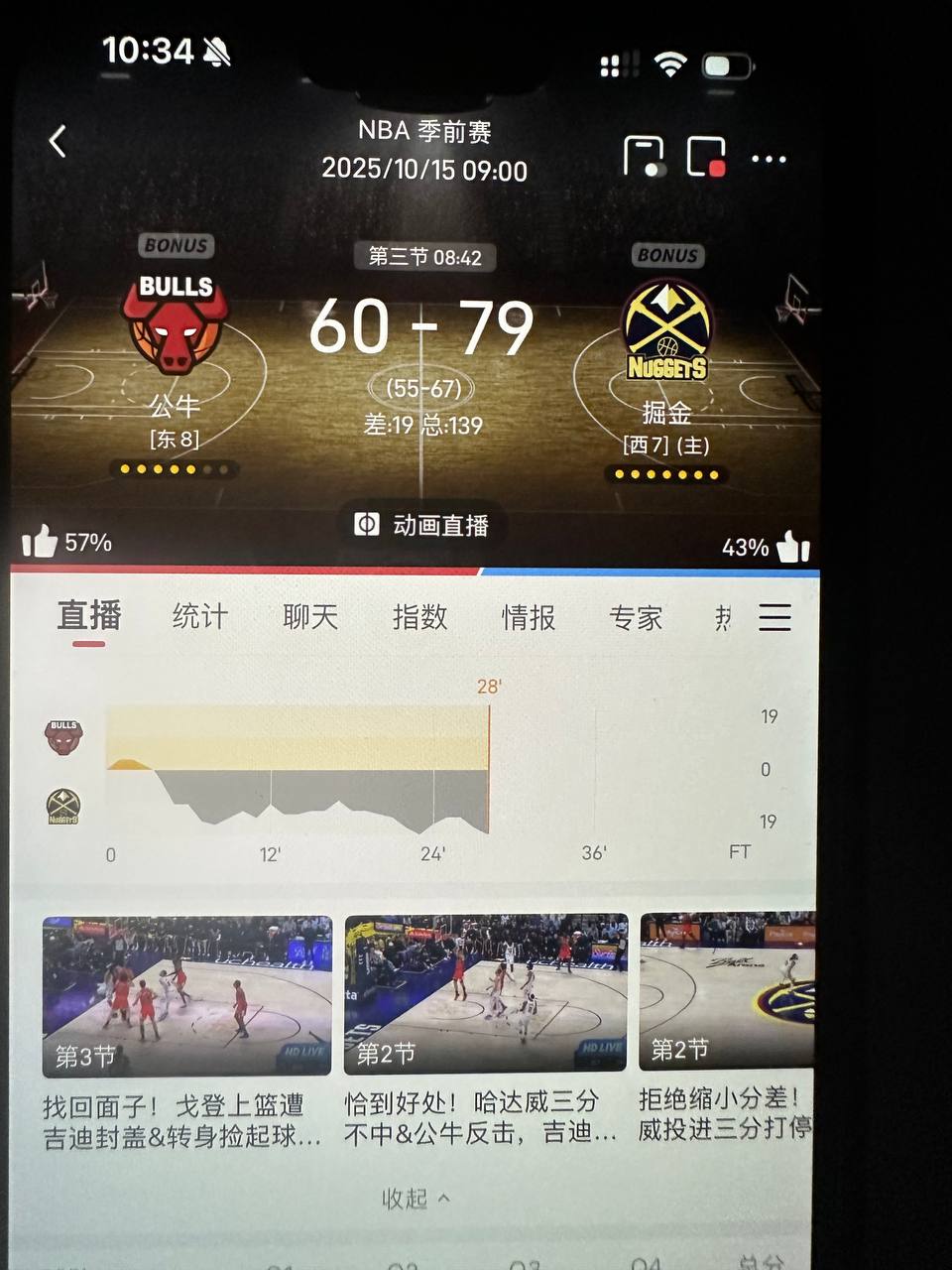
Task: Open 动画直播 animated live view
Action: pyautogui.click(x=423, y=525)
